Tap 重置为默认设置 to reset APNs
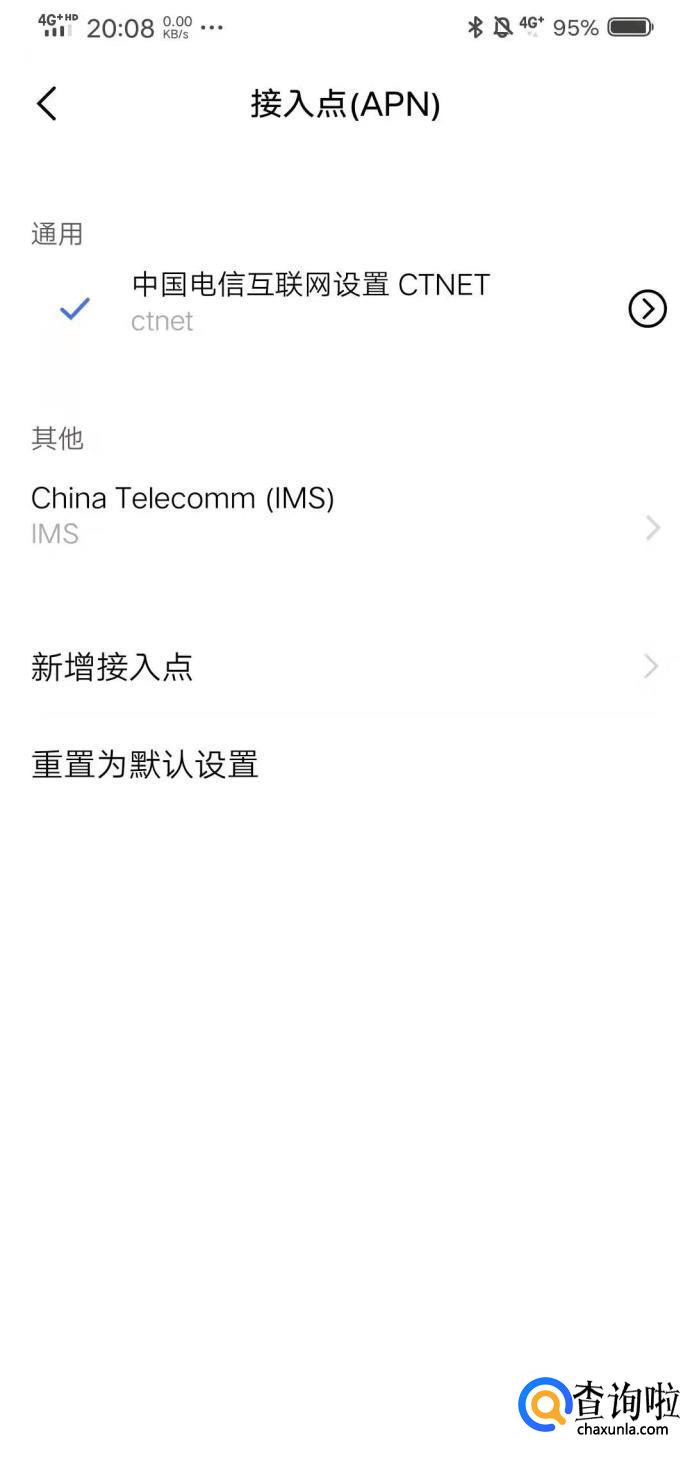The image size is (692, 1460). [x=346, y=765]
